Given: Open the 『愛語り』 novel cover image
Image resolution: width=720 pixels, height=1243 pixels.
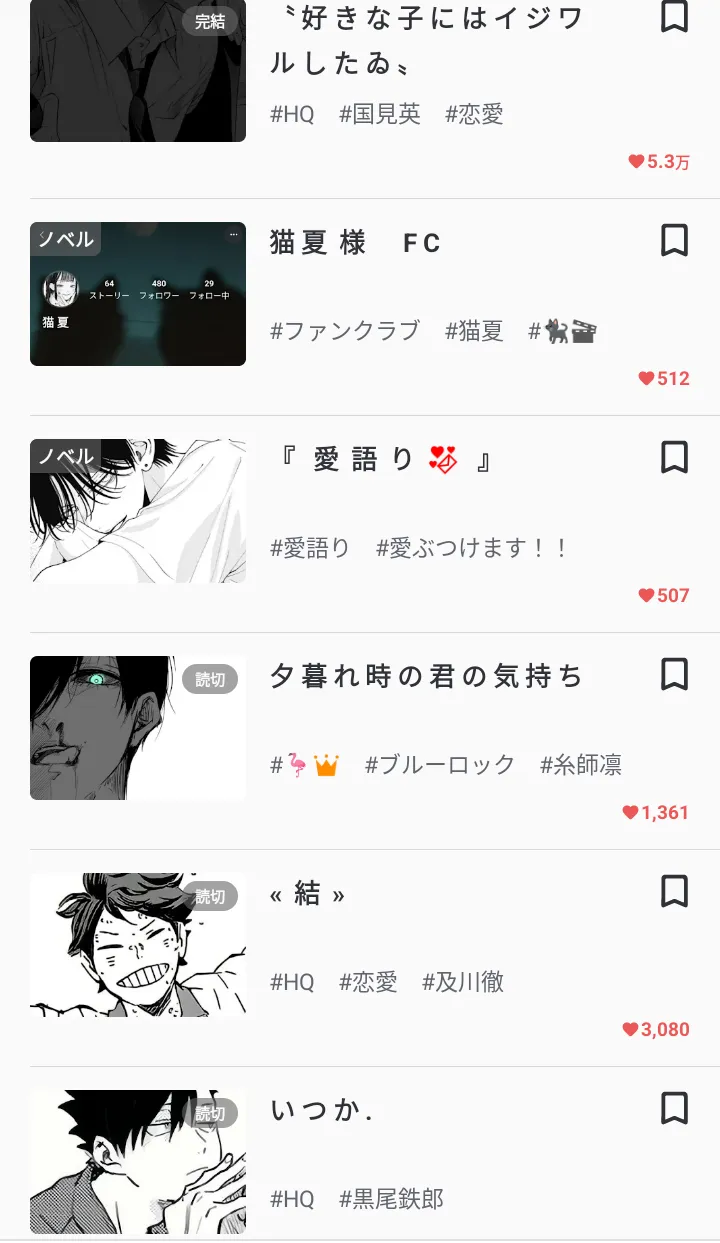Looking at the screenshot, I should pyautogui.click(x=138, y=511).
